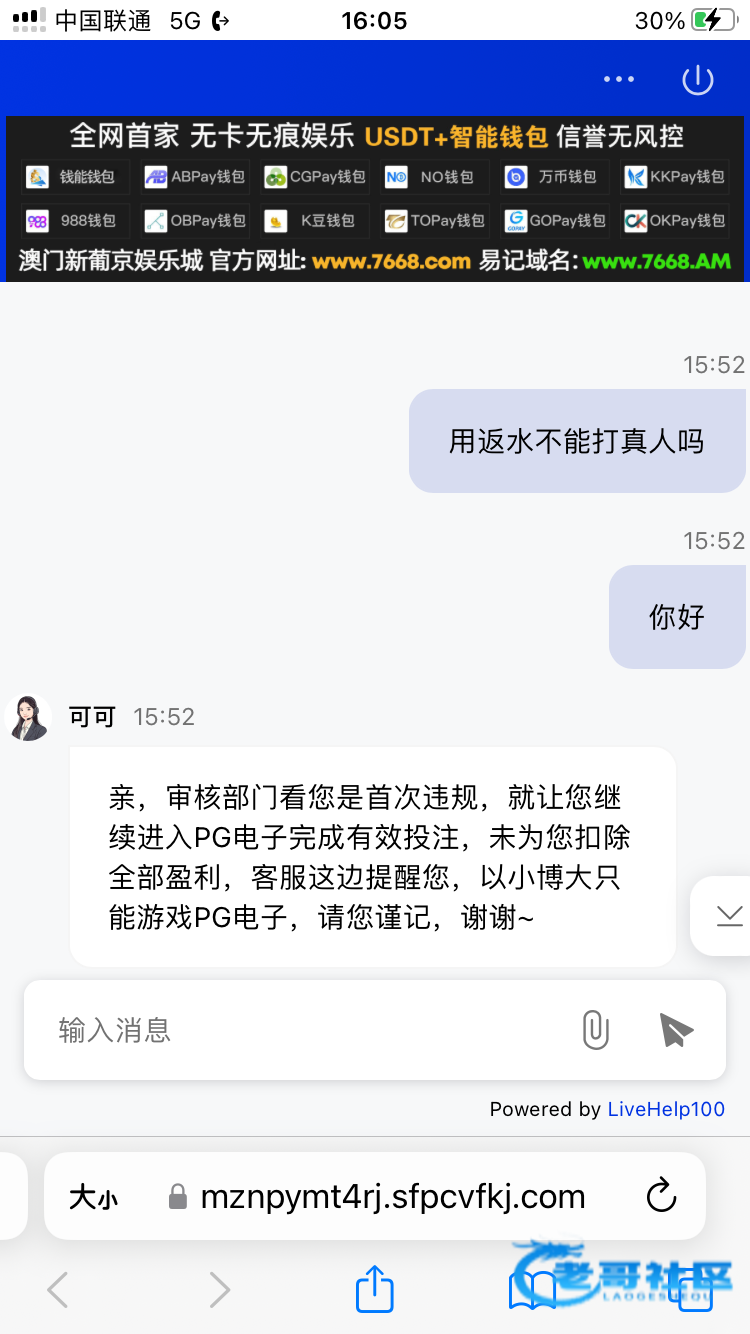
Task: Go forward to the next page
Action: (219, 1290)
